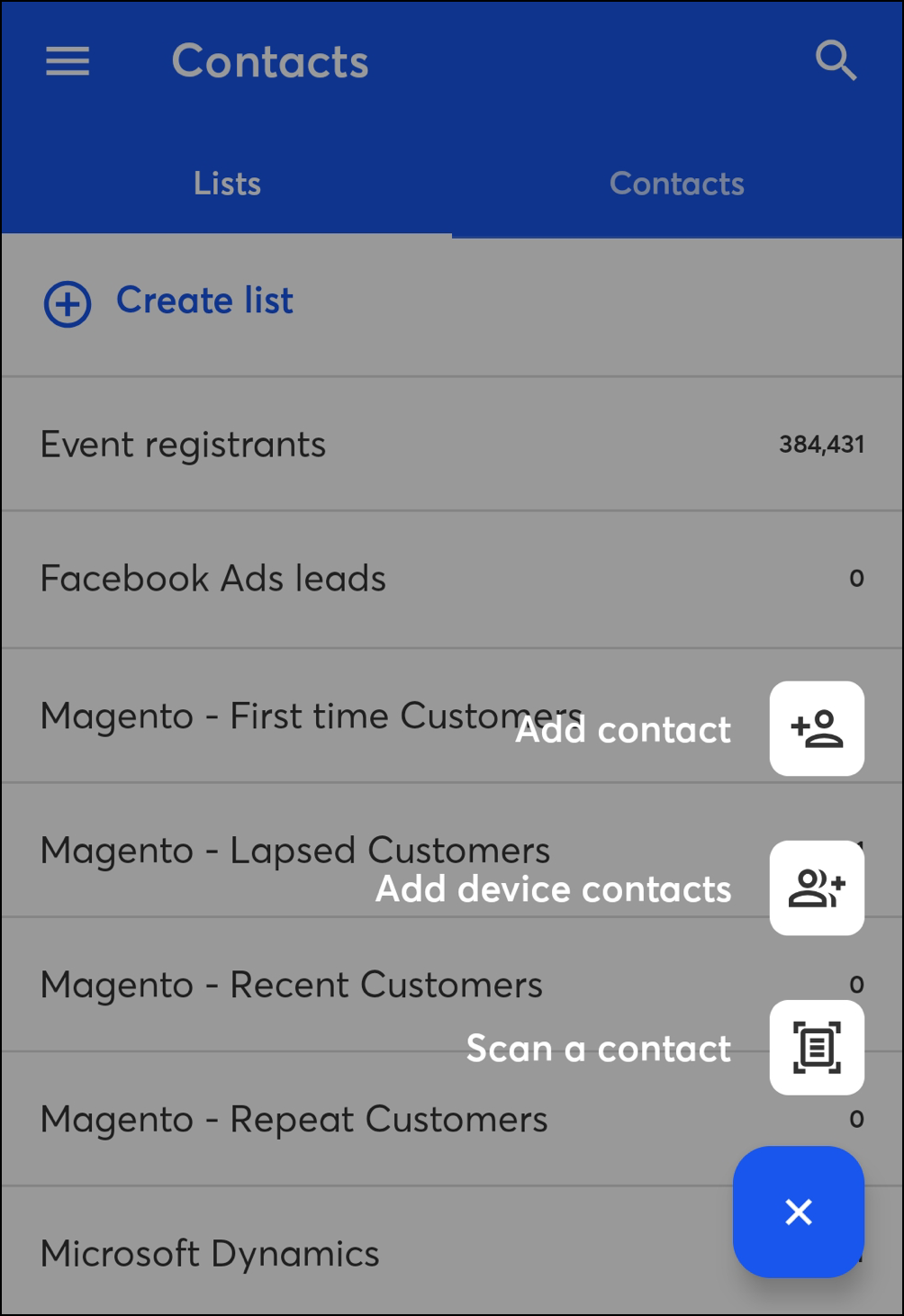Select the Add contact button

[x=817, y=729]
